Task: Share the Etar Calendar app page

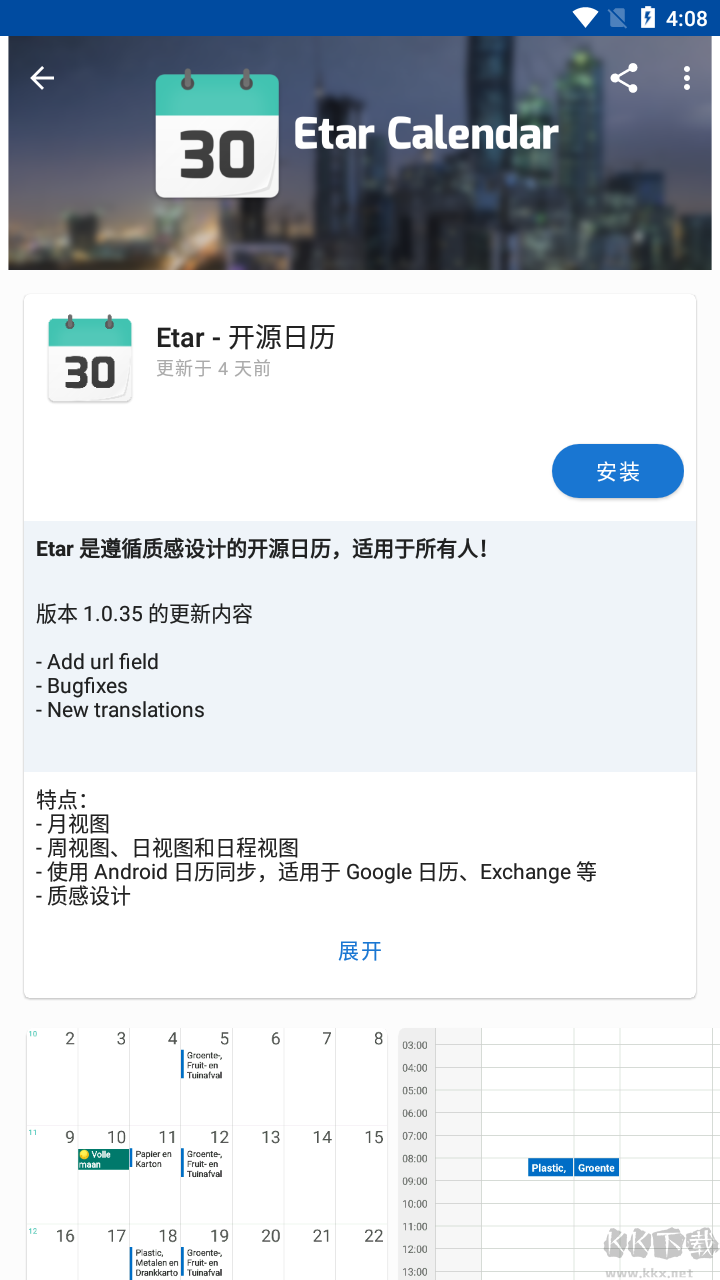Action: pyautogui.click(x=624, y=78)
